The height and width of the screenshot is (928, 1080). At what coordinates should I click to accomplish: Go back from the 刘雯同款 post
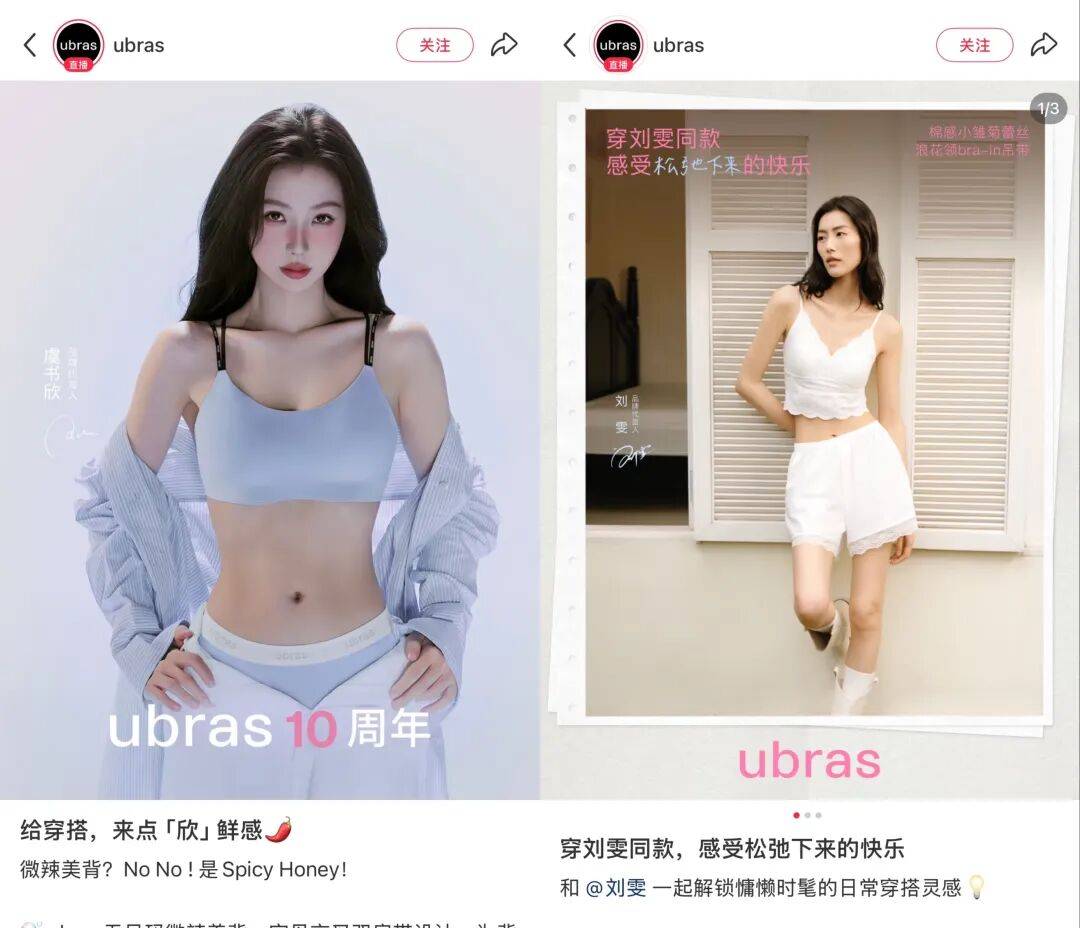point(570,45)
